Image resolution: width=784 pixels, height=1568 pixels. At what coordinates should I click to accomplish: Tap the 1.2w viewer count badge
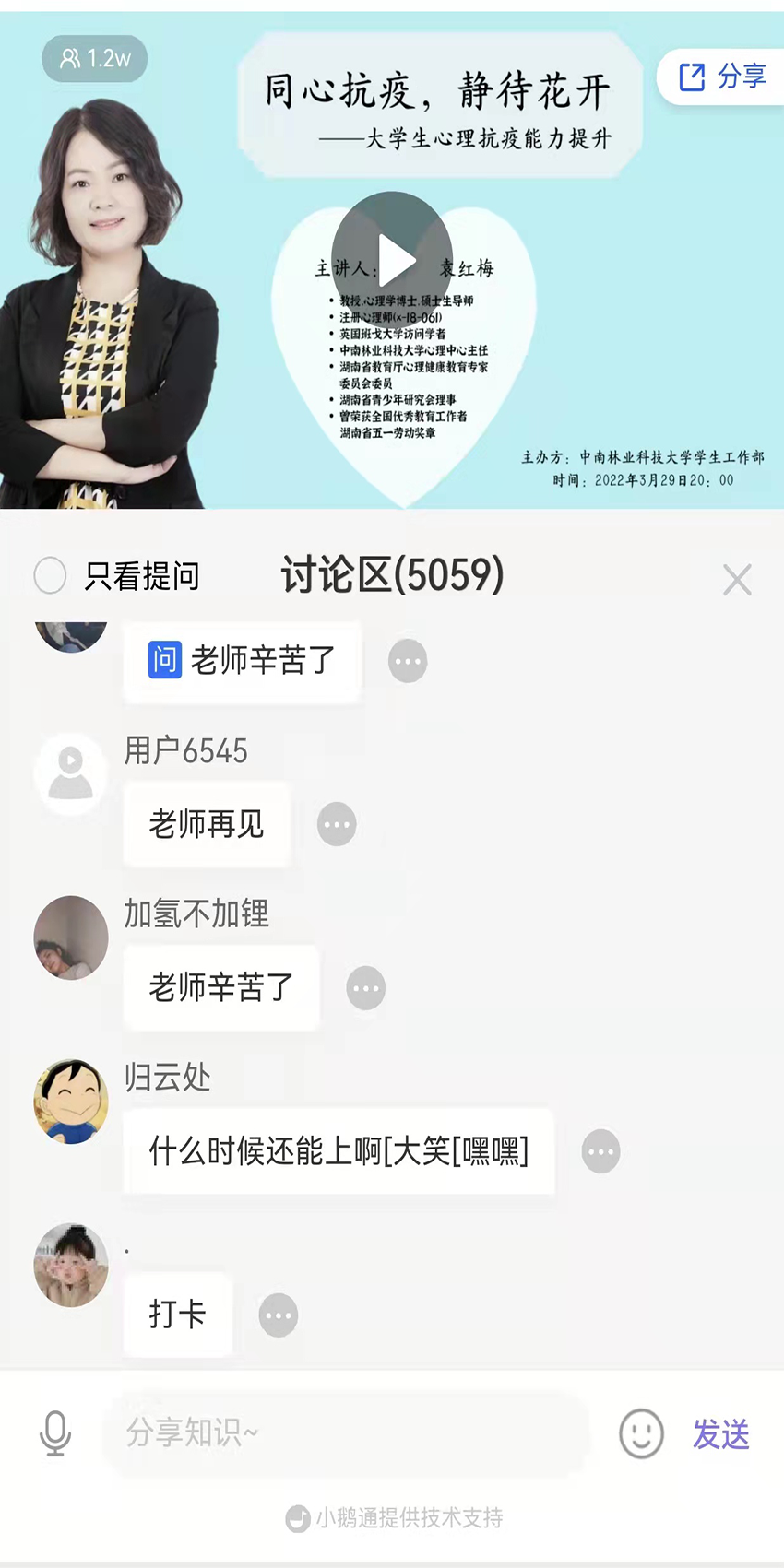pyautogui.click(x=95, y=58)
